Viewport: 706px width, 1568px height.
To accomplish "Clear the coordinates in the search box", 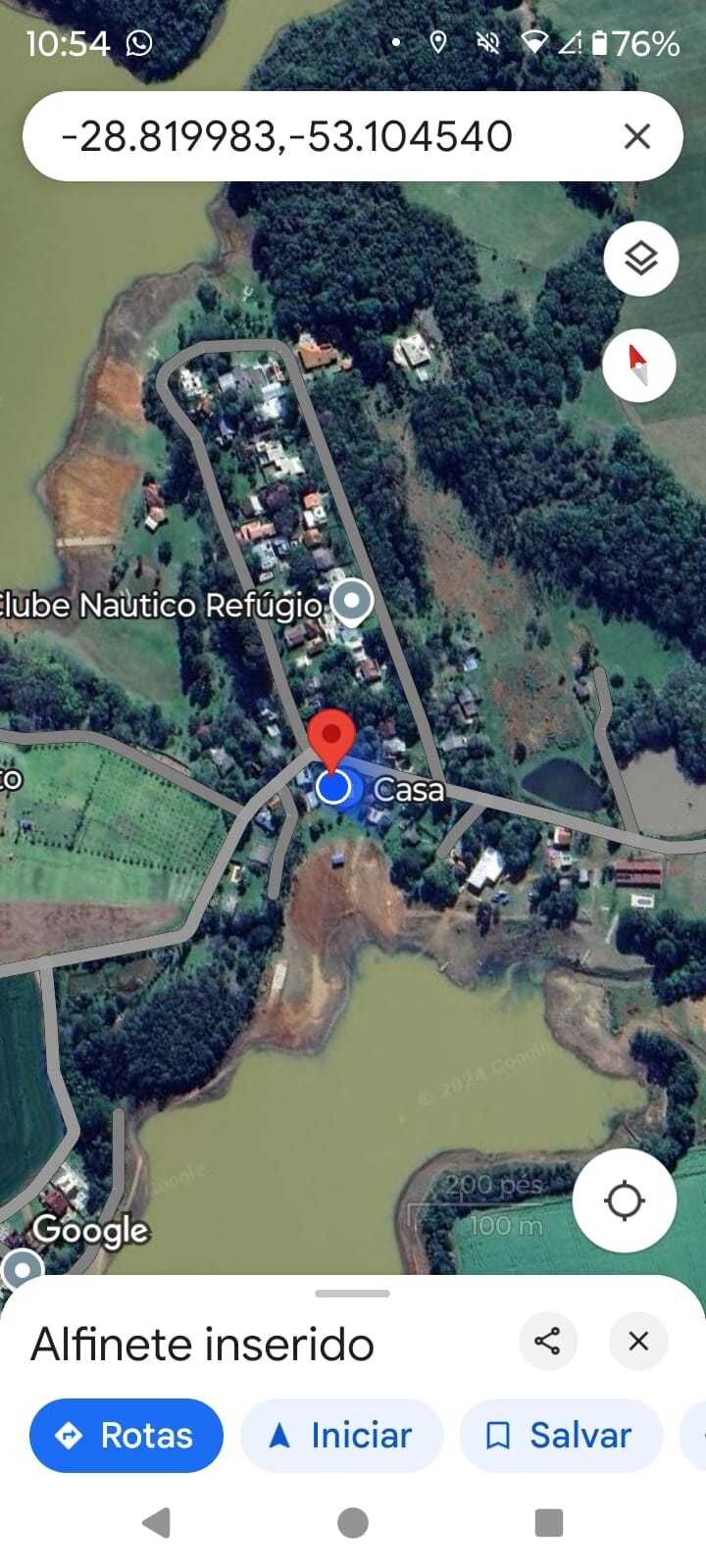I will point(637,136).
